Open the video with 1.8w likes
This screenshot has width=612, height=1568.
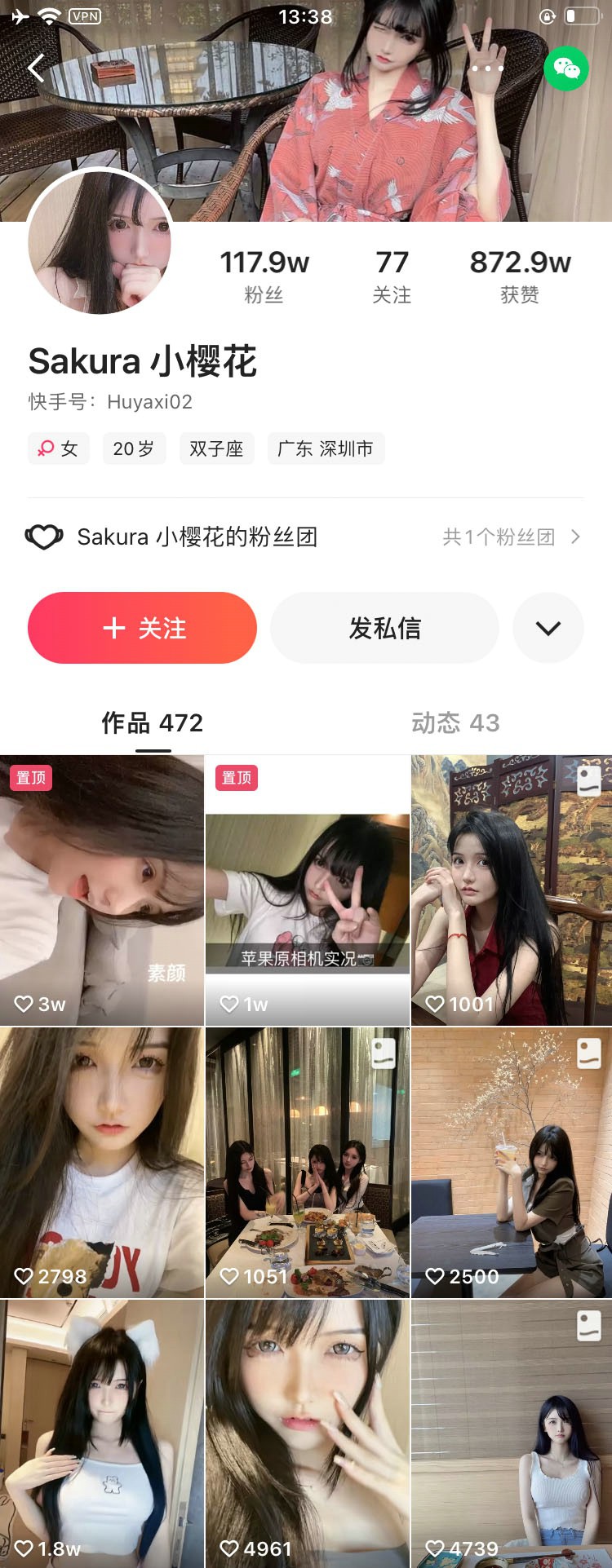[101, 1433]
